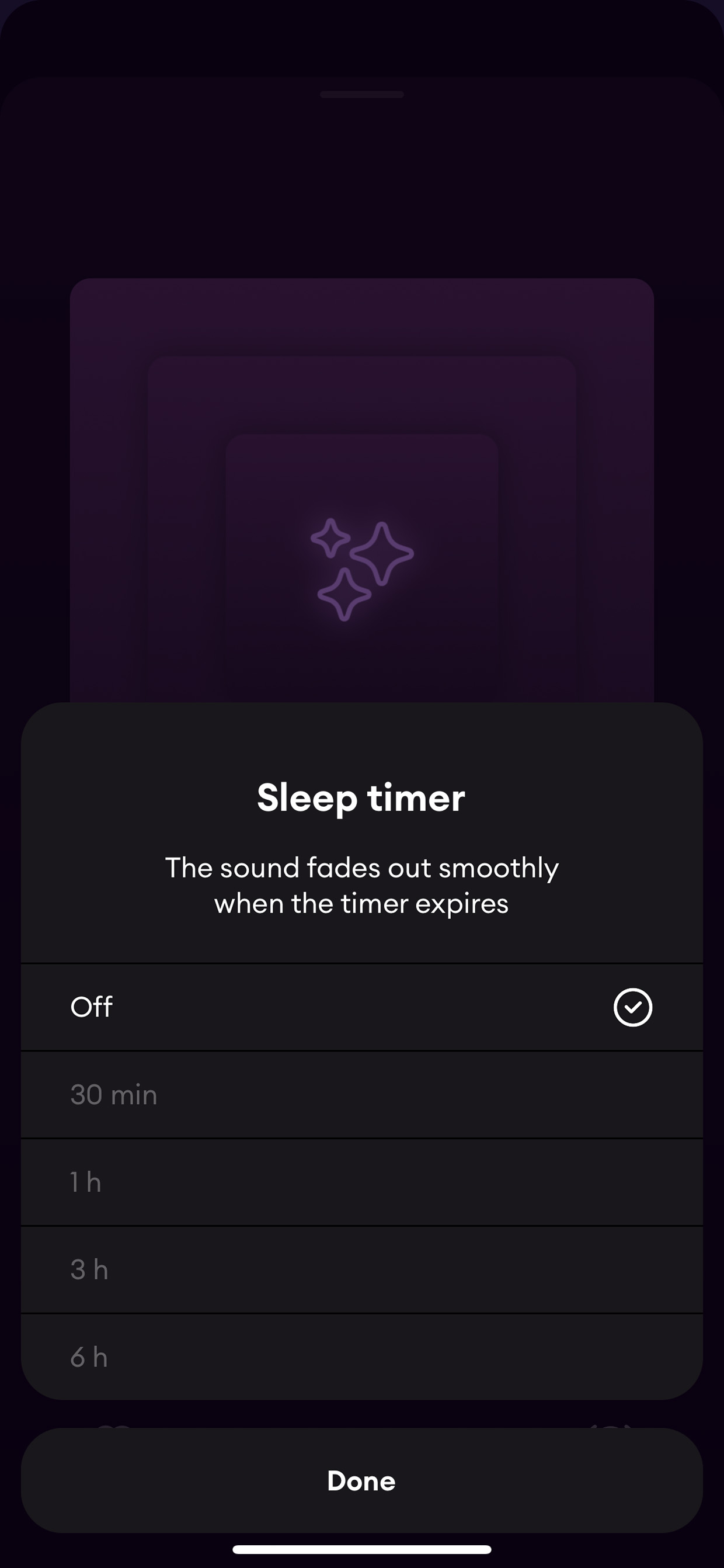Set sleep timer to 6 h
The image size is (724, 1568).
coord(361,1356)
